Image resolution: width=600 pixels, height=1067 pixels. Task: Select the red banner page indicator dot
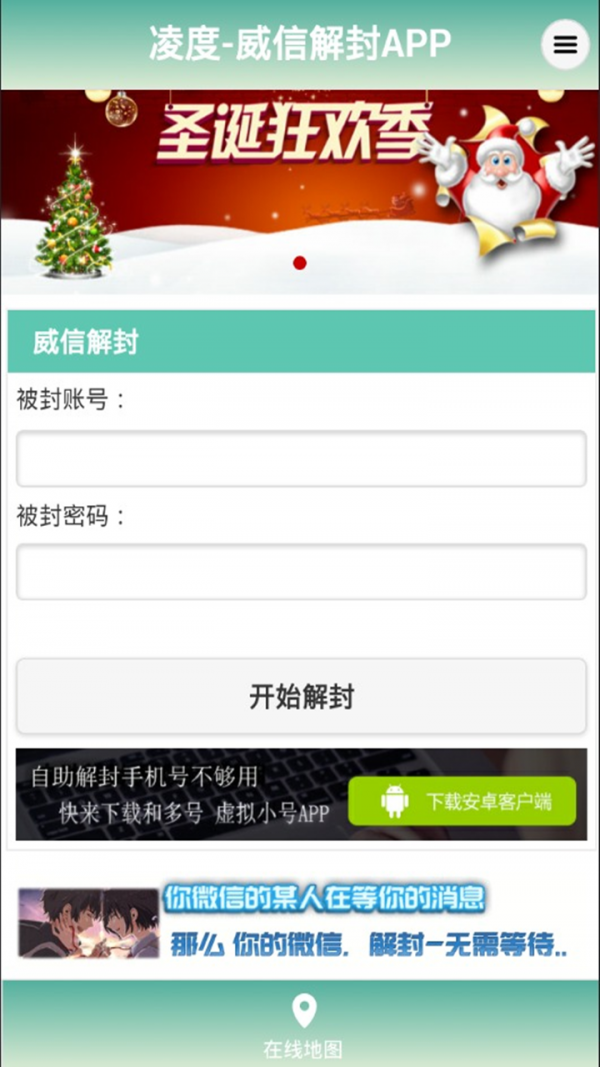coord(300,263)
